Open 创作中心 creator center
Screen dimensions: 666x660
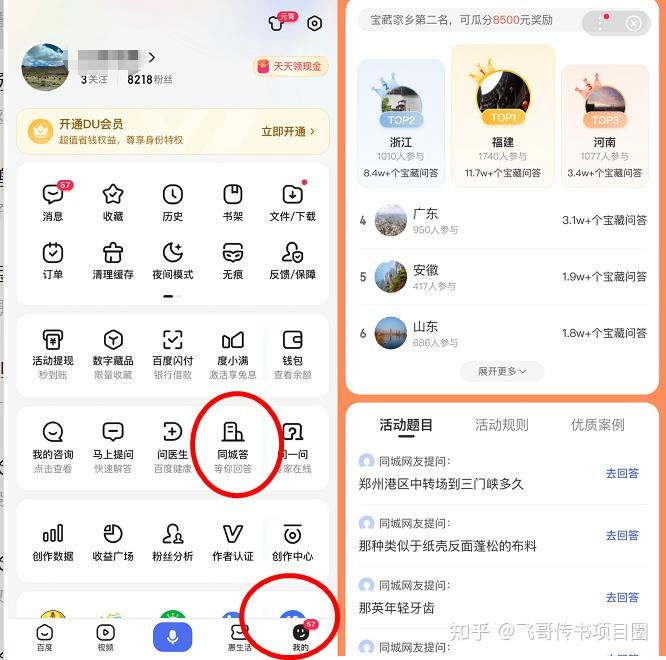[292, 541]
